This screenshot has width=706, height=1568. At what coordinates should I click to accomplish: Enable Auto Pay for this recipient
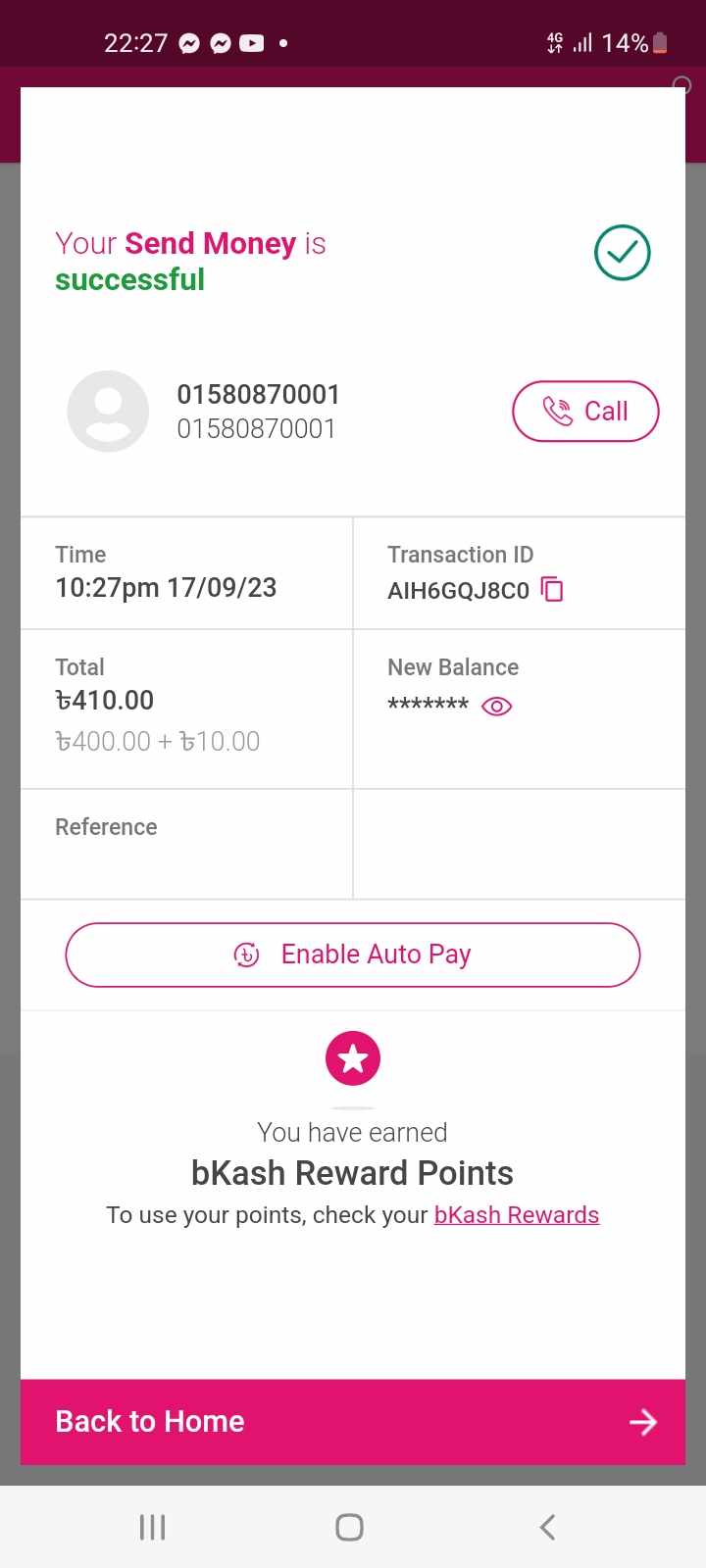[353, 955]
